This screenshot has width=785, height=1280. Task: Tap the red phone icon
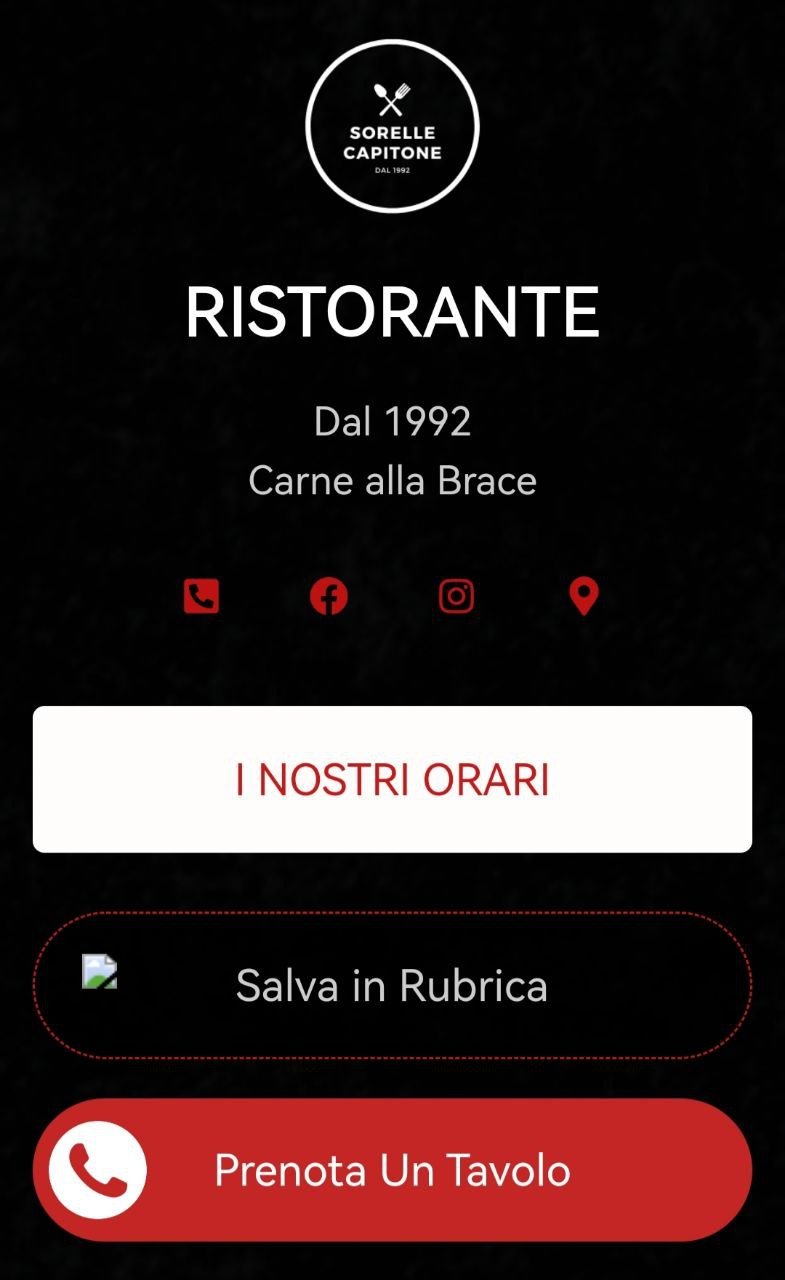(x=201, y=597)
